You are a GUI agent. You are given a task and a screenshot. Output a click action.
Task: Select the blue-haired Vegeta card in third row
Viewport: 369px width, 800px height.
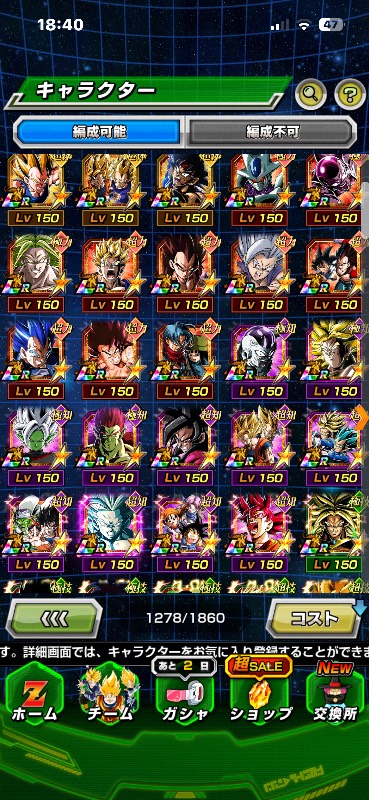[36, 361]
